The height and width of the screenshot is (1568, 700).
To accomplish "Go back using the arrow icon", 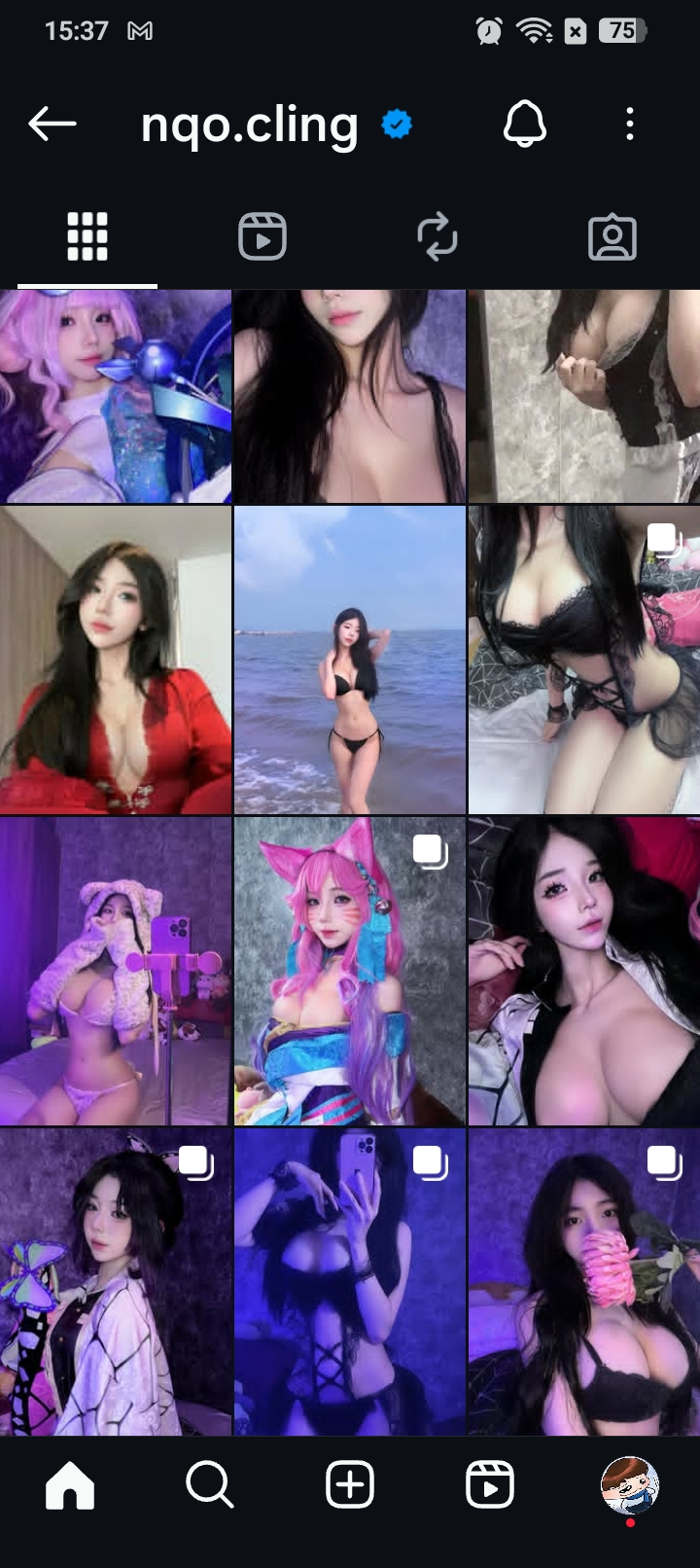I will click(52, 125).
